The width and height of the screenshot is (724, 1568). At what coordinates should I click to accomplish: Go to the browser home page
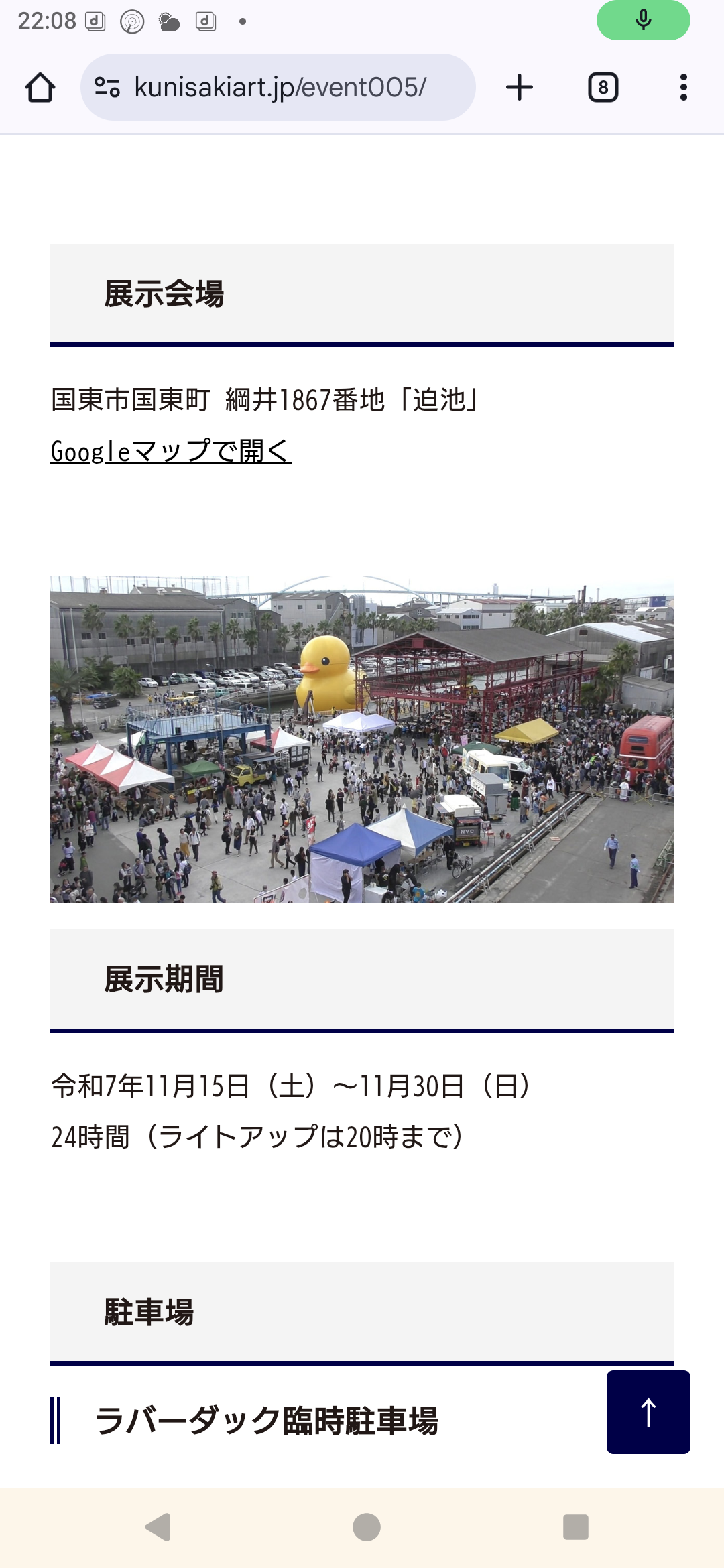pos(40,88)
